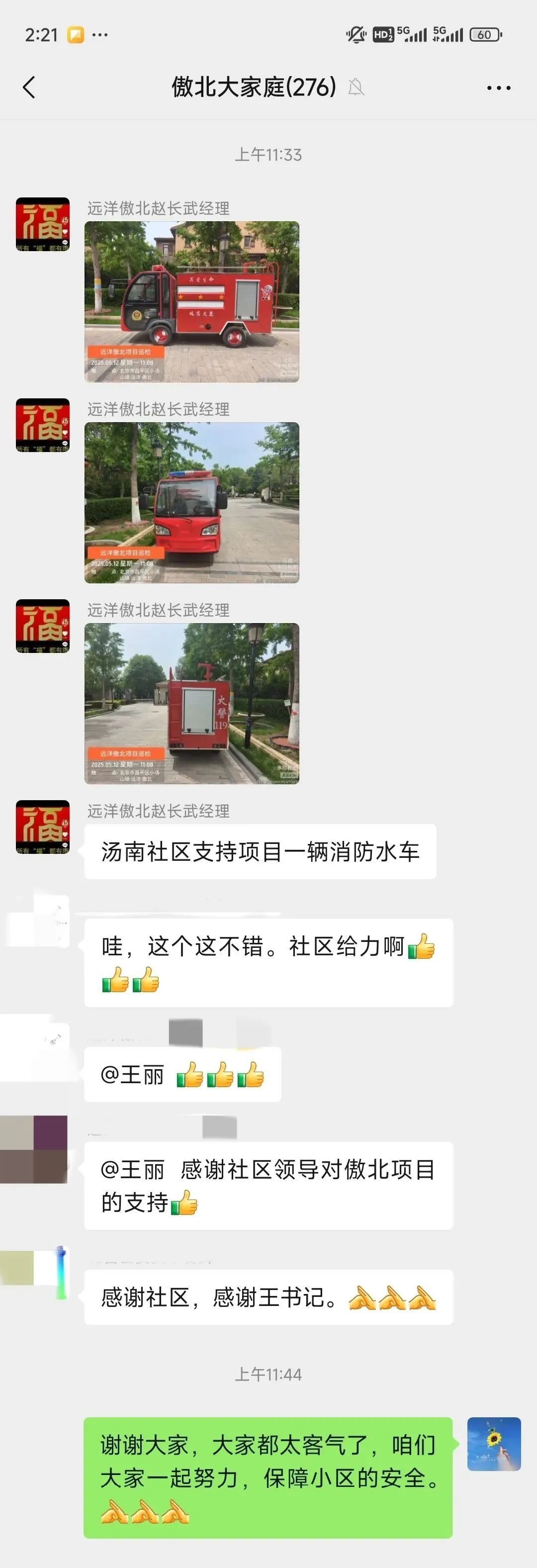Open the rear-view fire truck photo
This screenshot has width=537, height=1568.
[x=192, y=704]
